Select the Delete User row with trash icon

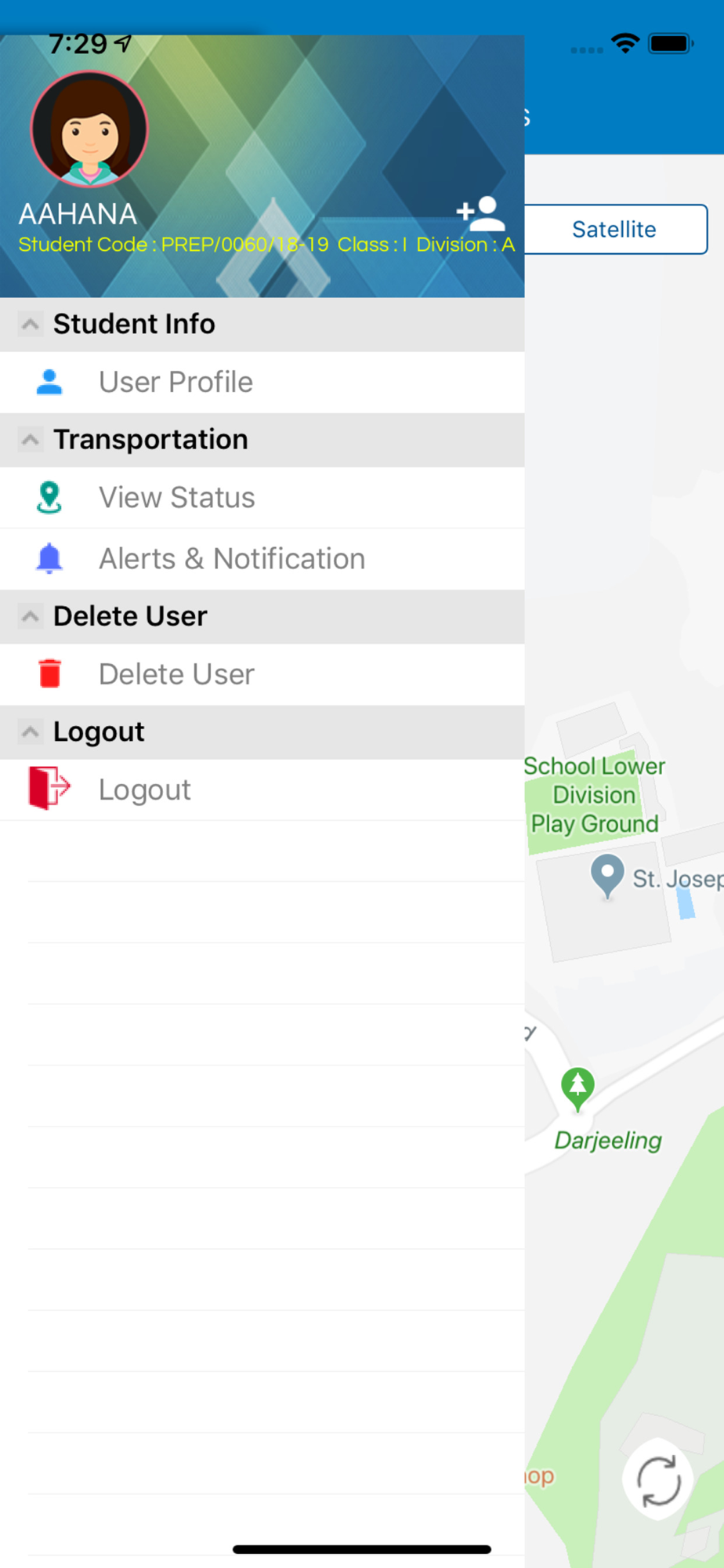[x=262, y=674]
